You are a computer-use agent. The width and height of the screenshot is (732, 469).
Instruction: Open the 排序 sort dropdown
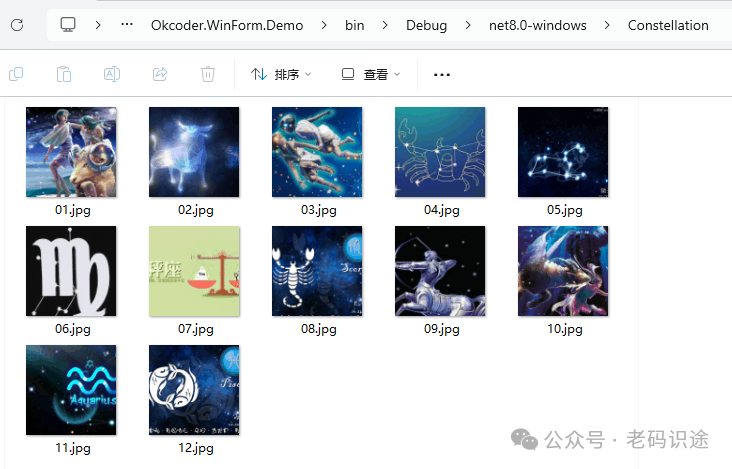pos(281,74)
